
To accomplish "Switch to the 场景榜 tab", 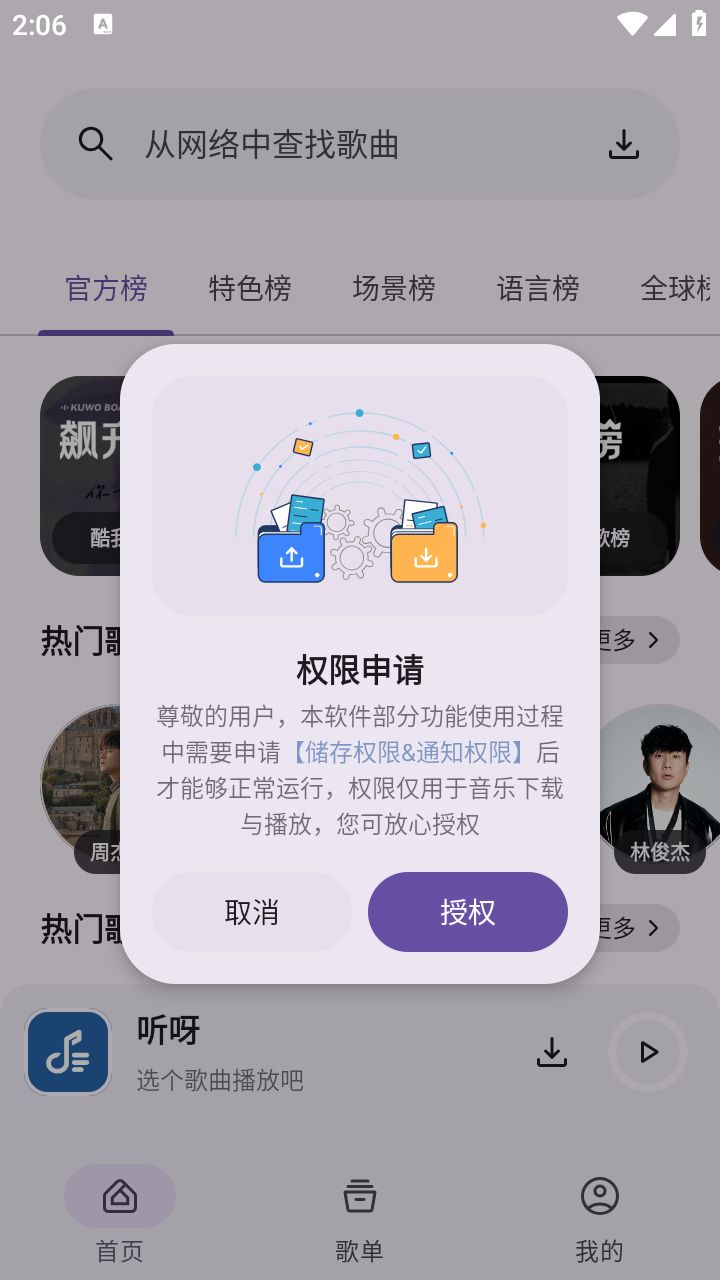I will [394, 289].
